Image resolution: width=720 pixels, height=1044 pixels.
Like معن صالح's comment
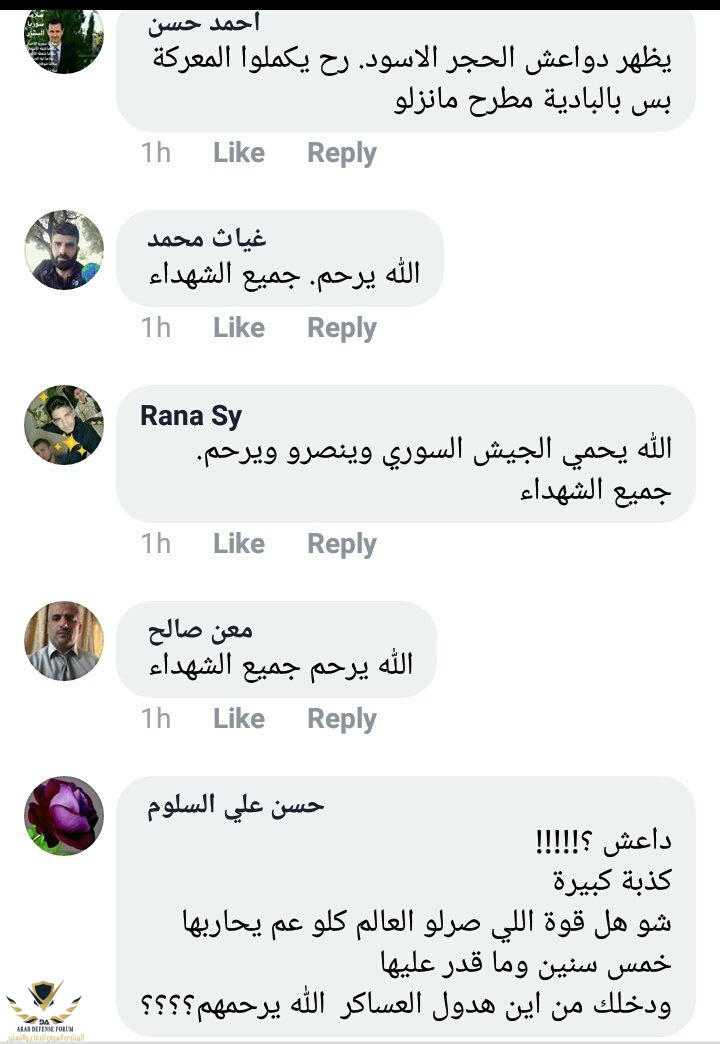tap(238, 719)
